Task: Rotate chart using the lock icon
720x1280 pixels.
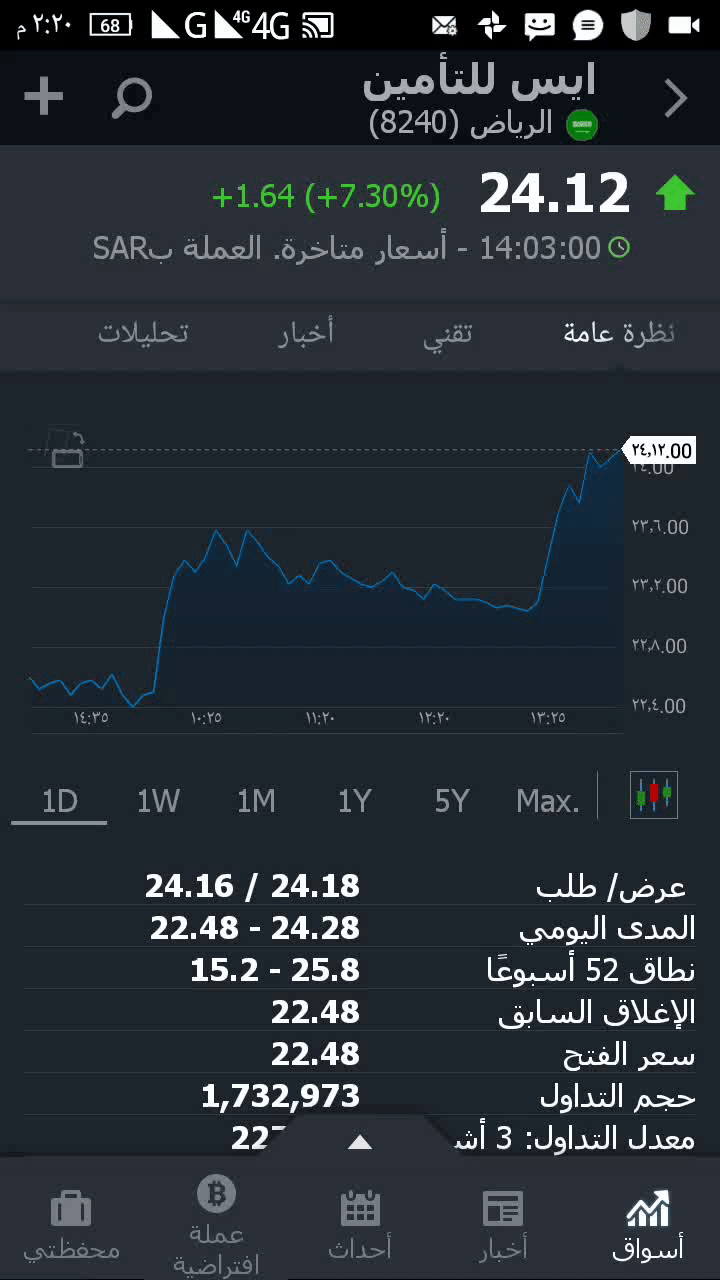Action: point(67,449)
